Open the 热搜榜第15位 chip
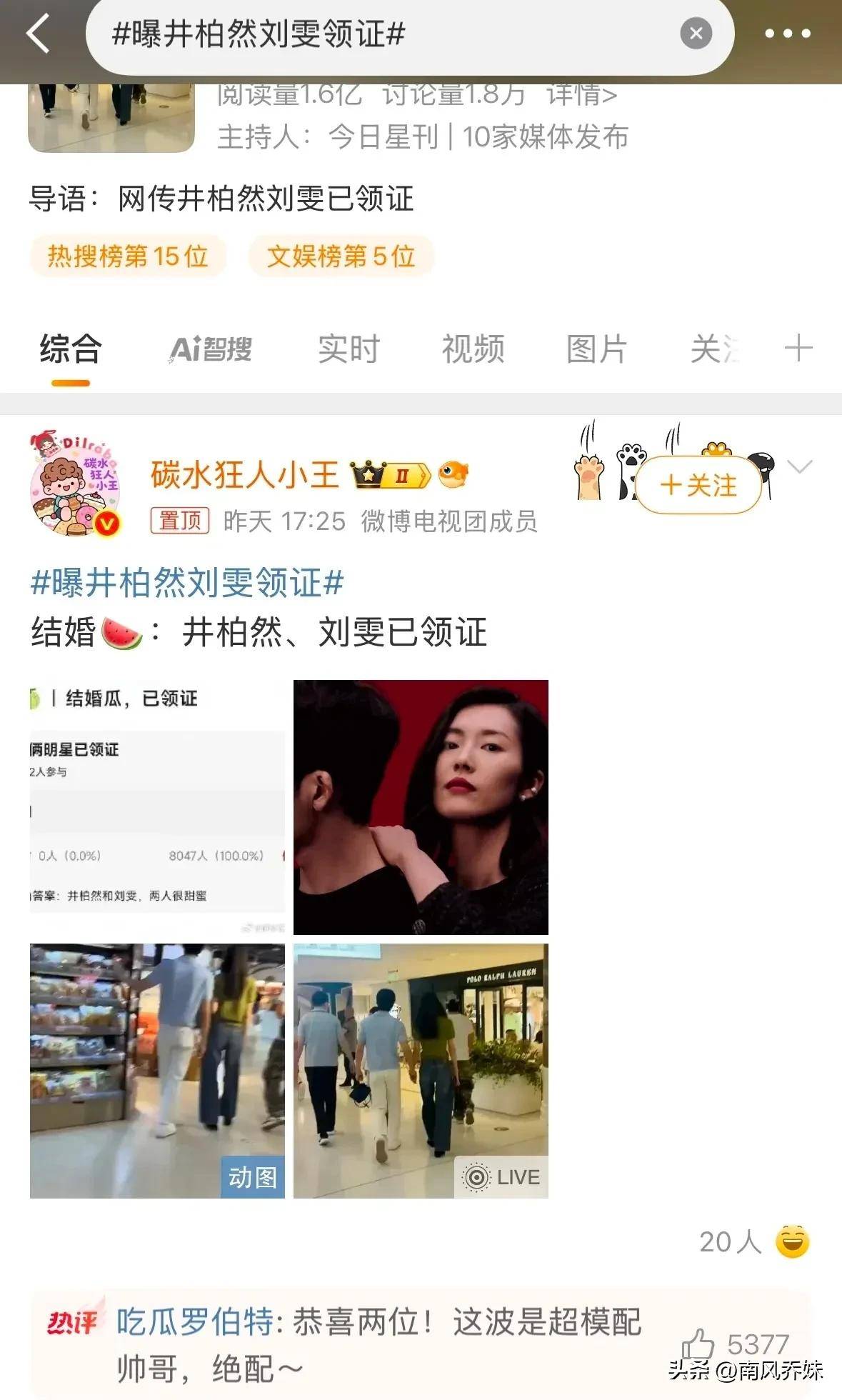This screenshot has height=1400, width=842. tap(128, 256)
